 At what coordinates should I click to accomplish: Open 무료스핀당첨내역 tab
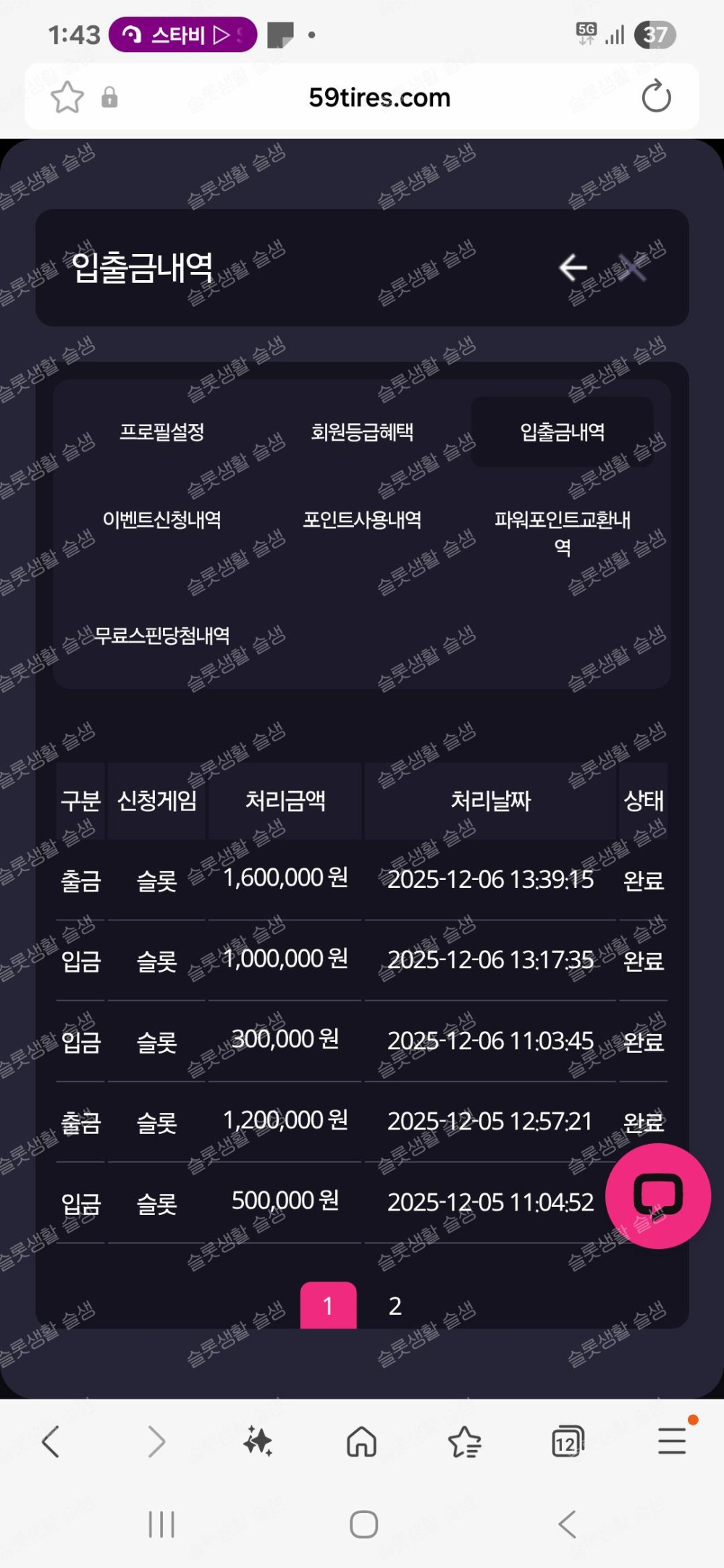[x=162, y=635]
